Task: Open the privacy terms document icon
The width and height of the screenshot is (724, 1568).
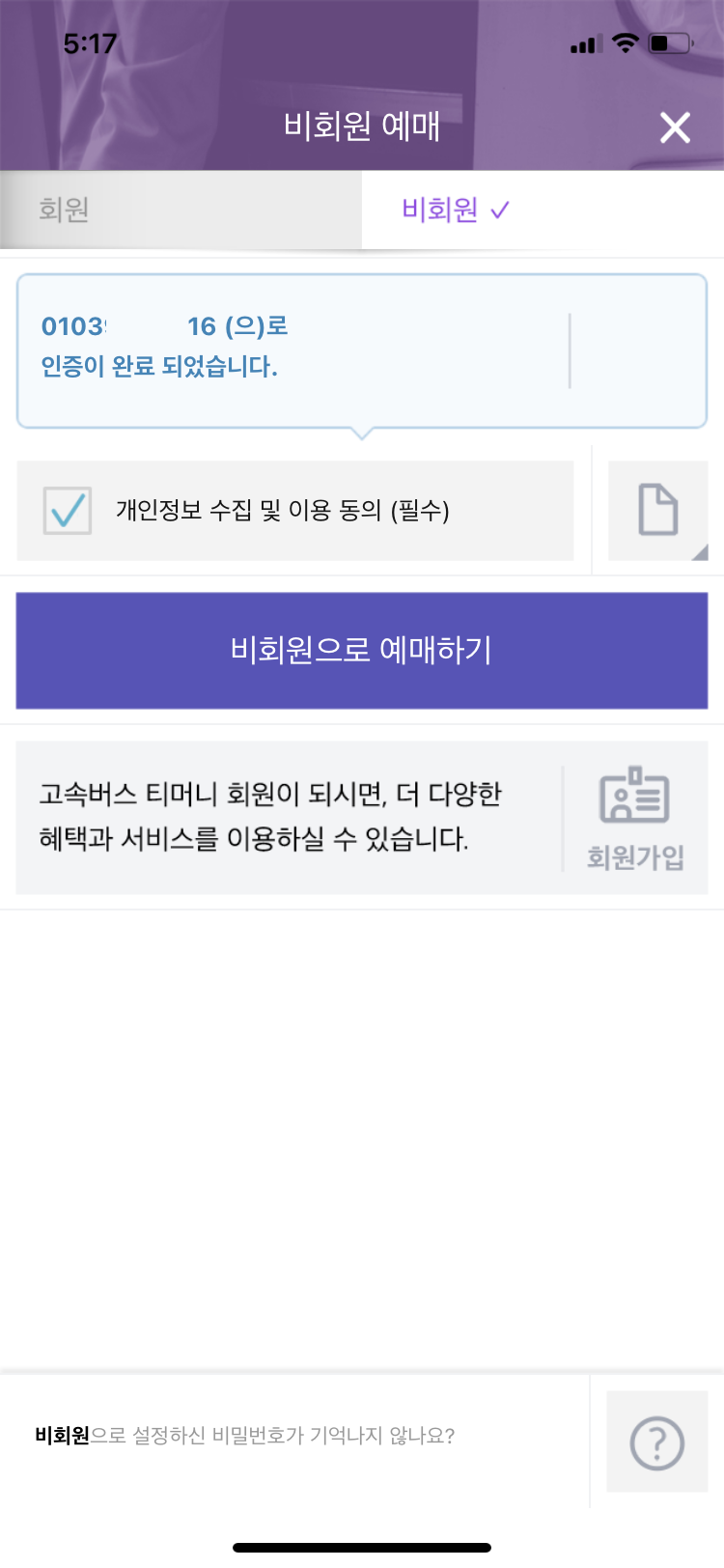Action: pos(658,511)
